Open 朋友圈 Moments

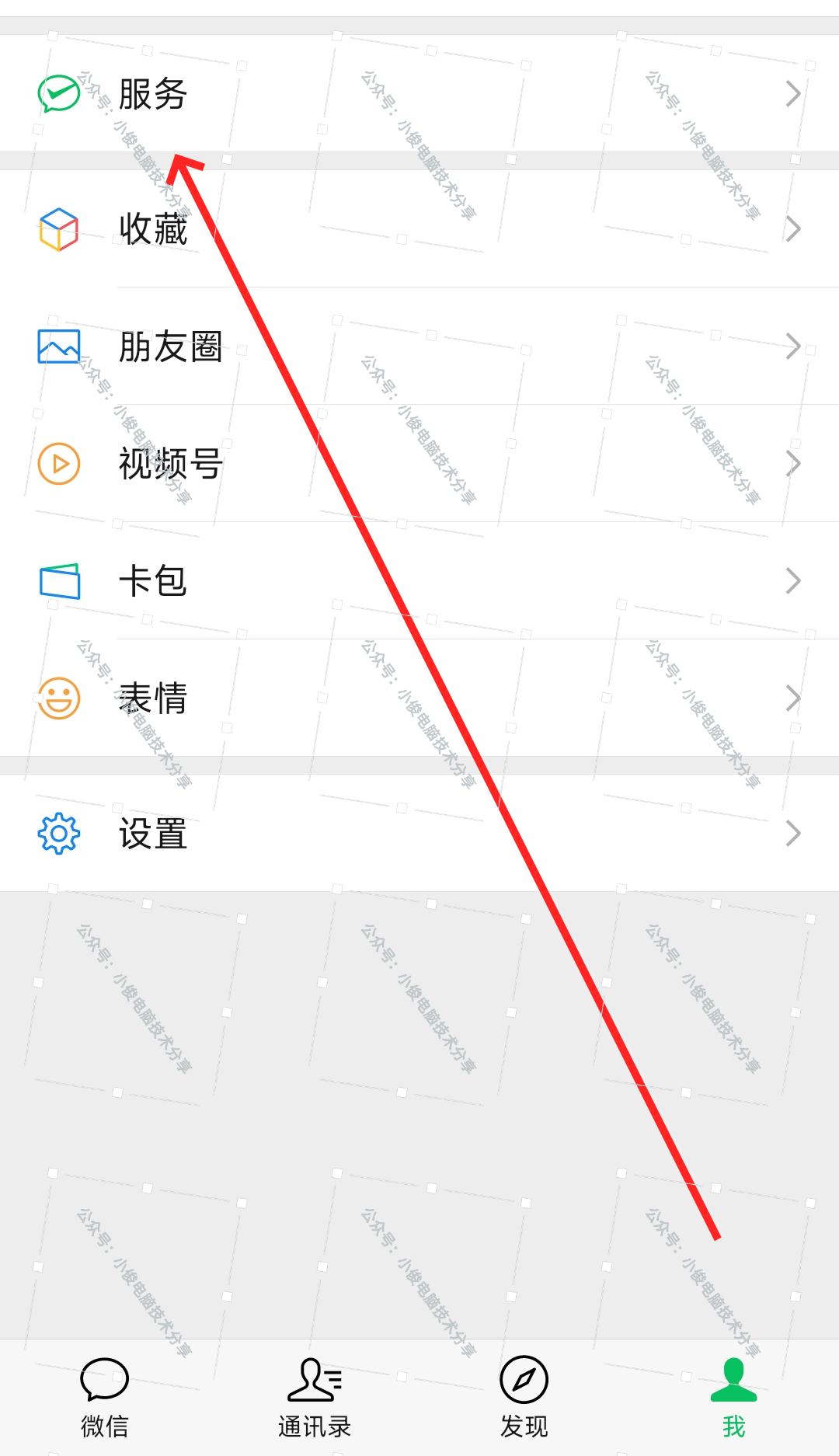tap(419, 346)
